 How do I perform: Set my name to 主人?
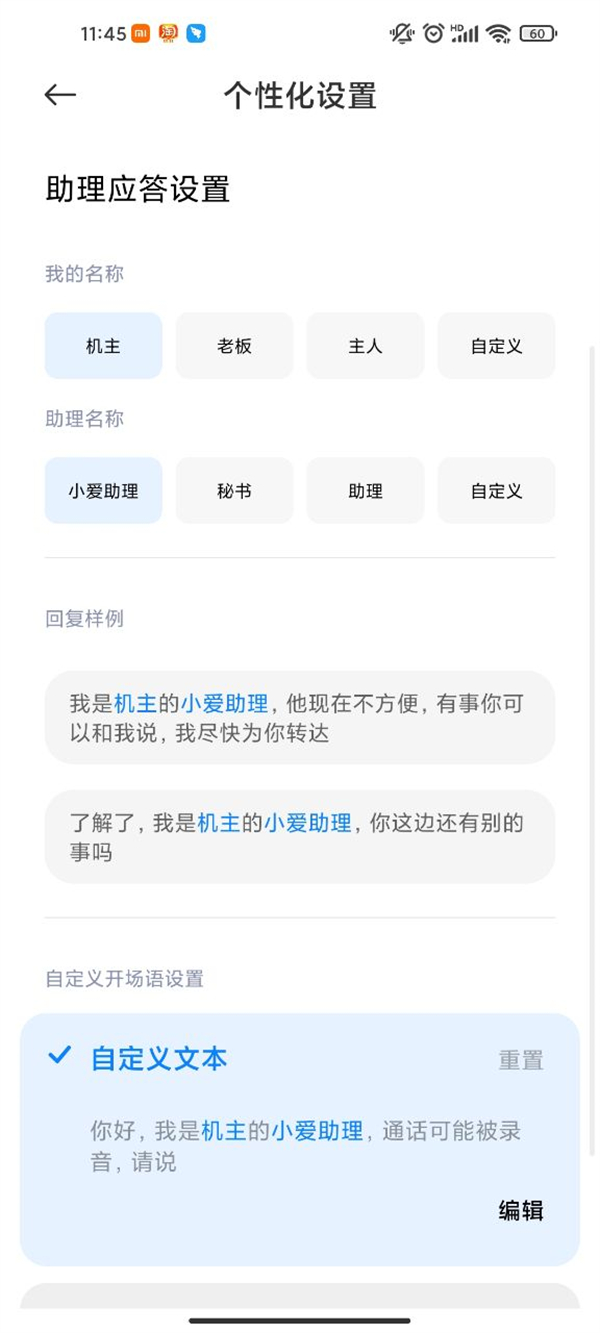(365, 346)
